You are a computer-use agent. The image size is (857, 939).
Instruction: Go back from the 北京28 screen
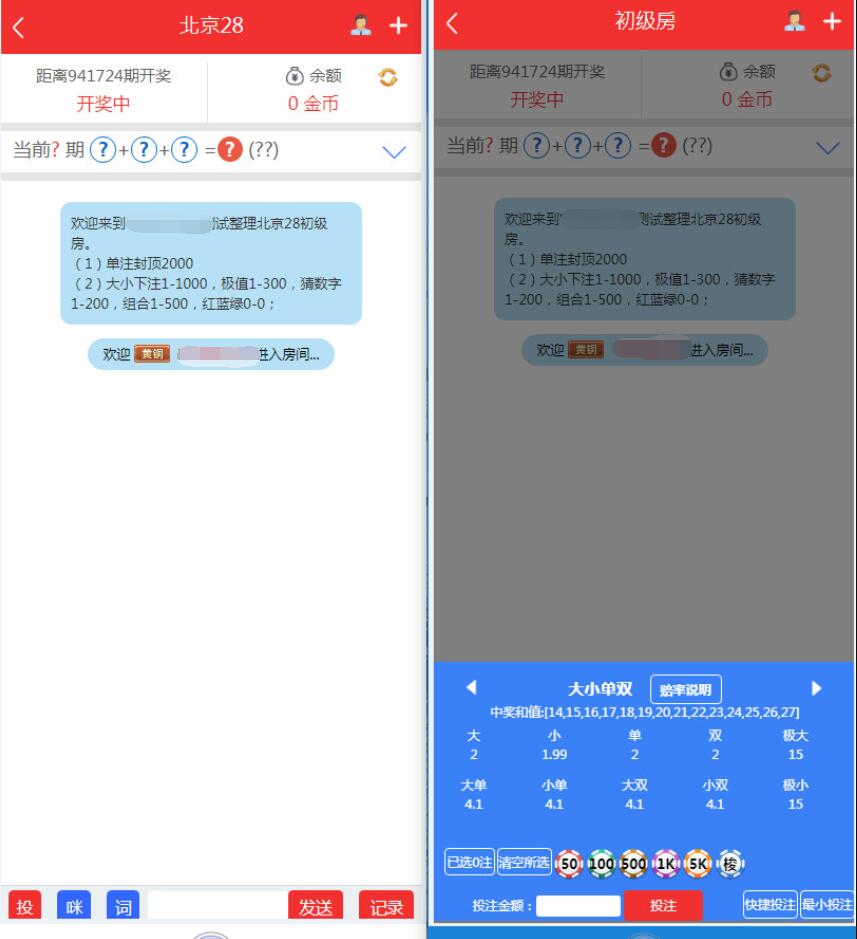coord(17,27)
